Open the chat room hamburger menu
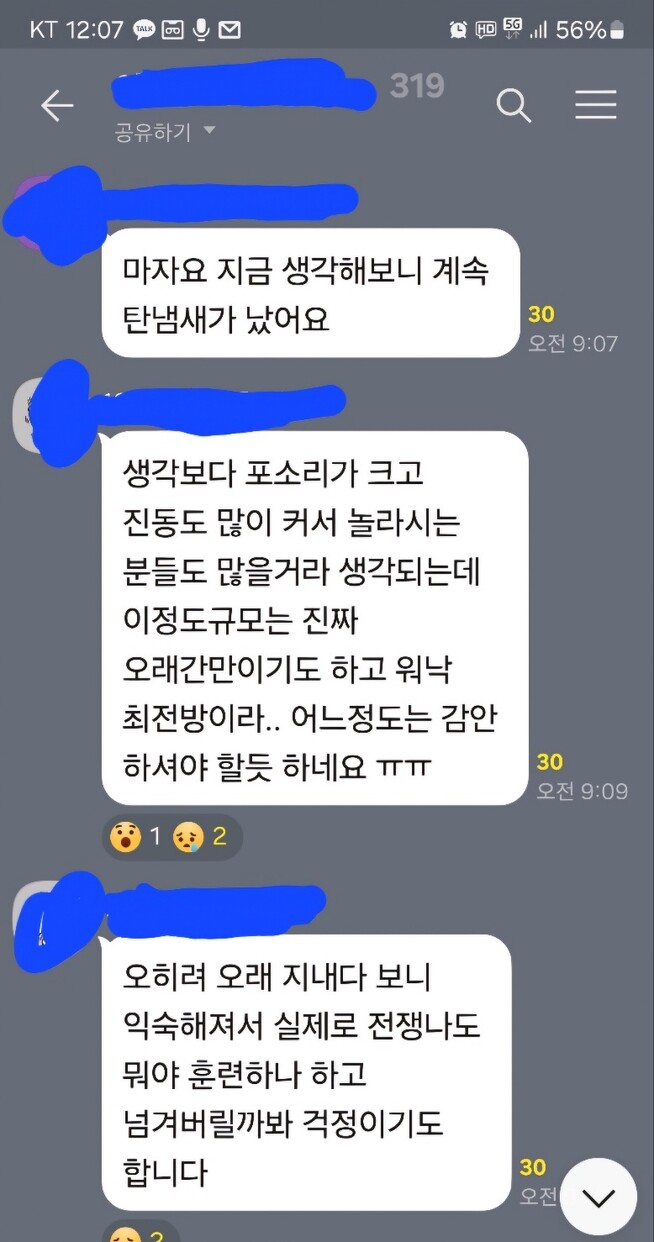 tap(595, 105)
